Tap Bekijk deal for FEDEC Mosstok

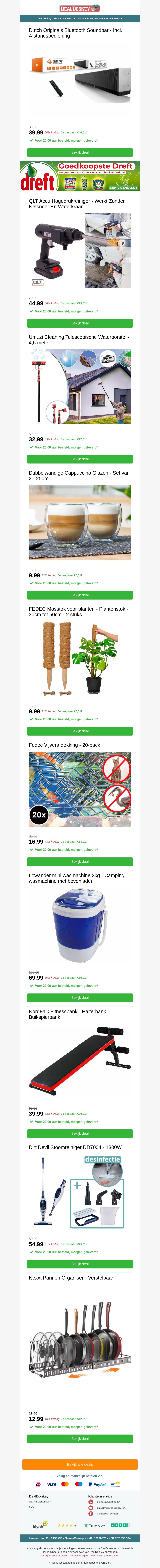pos(80,731)
